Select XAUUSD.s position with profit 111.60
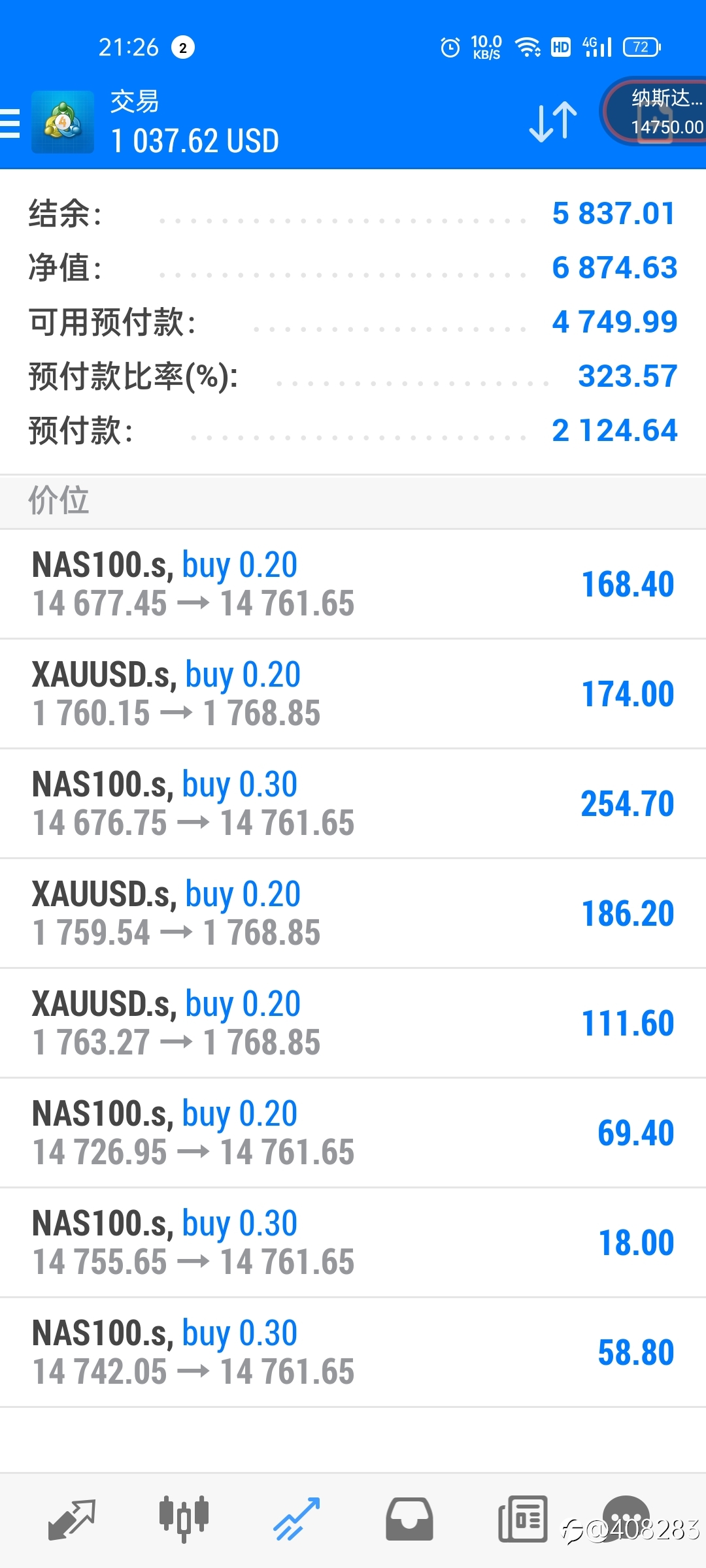The height and width of the screenshot is (1568, 706). [x=353, y=1023]
